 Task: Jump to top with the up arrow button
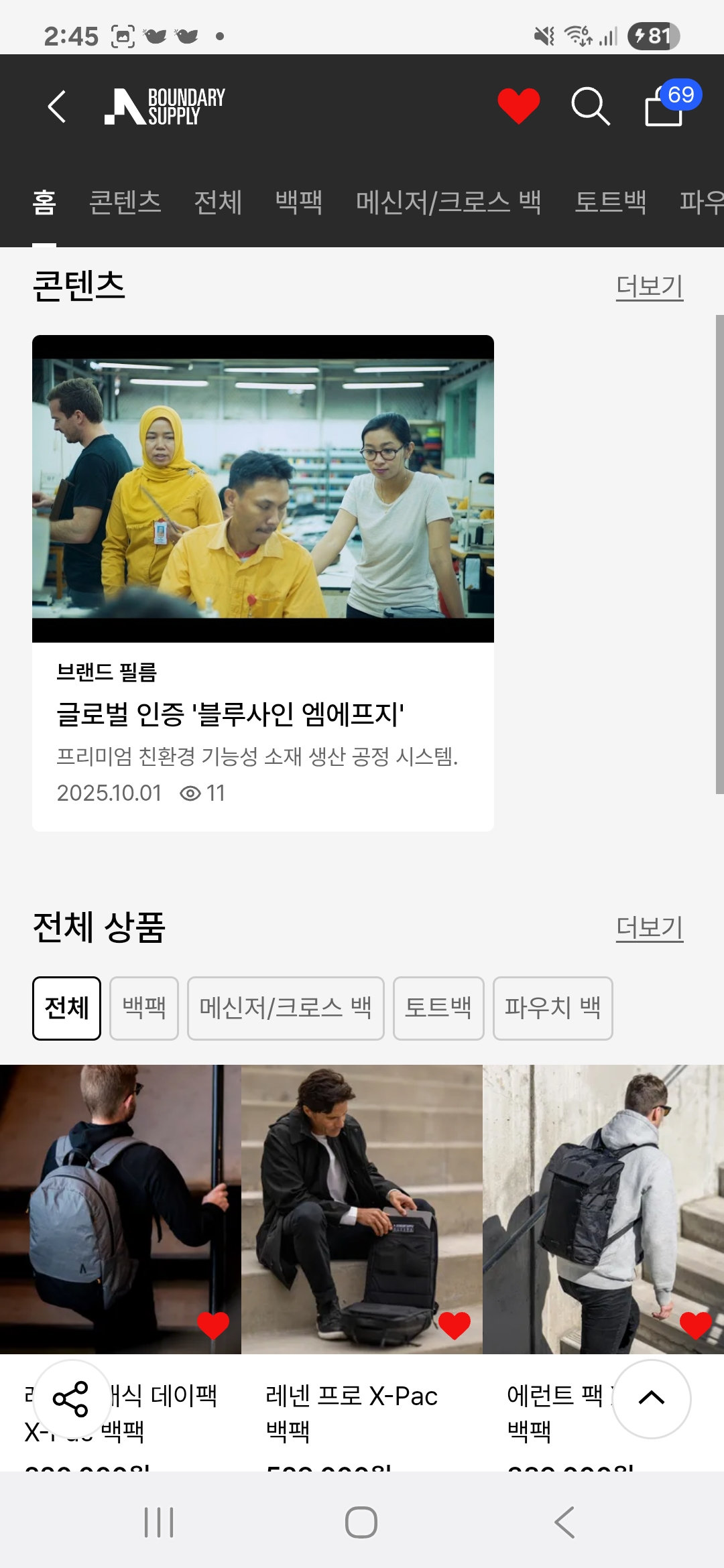point(652,1399)
